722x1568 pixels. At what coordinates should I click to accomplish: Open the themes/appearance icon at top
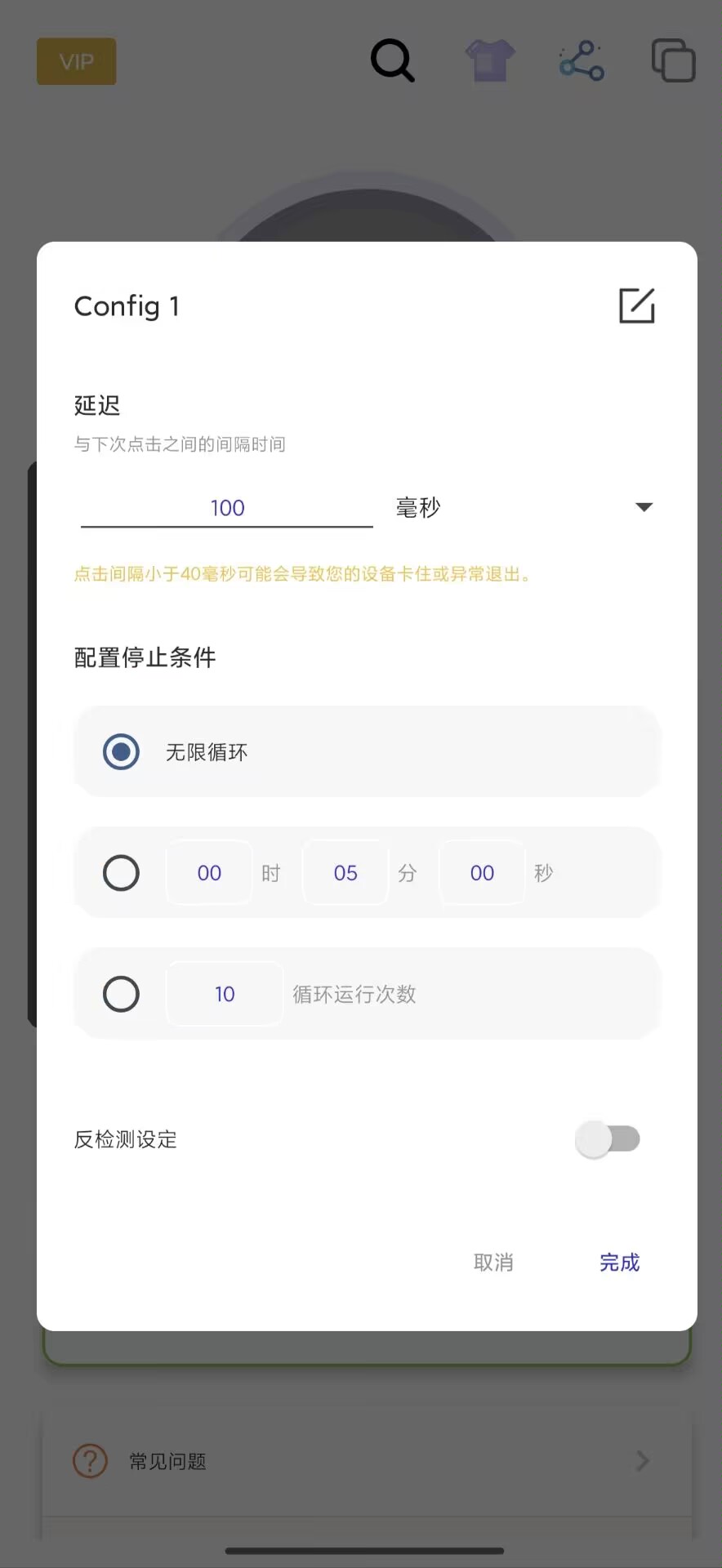[x=488, y=60]
